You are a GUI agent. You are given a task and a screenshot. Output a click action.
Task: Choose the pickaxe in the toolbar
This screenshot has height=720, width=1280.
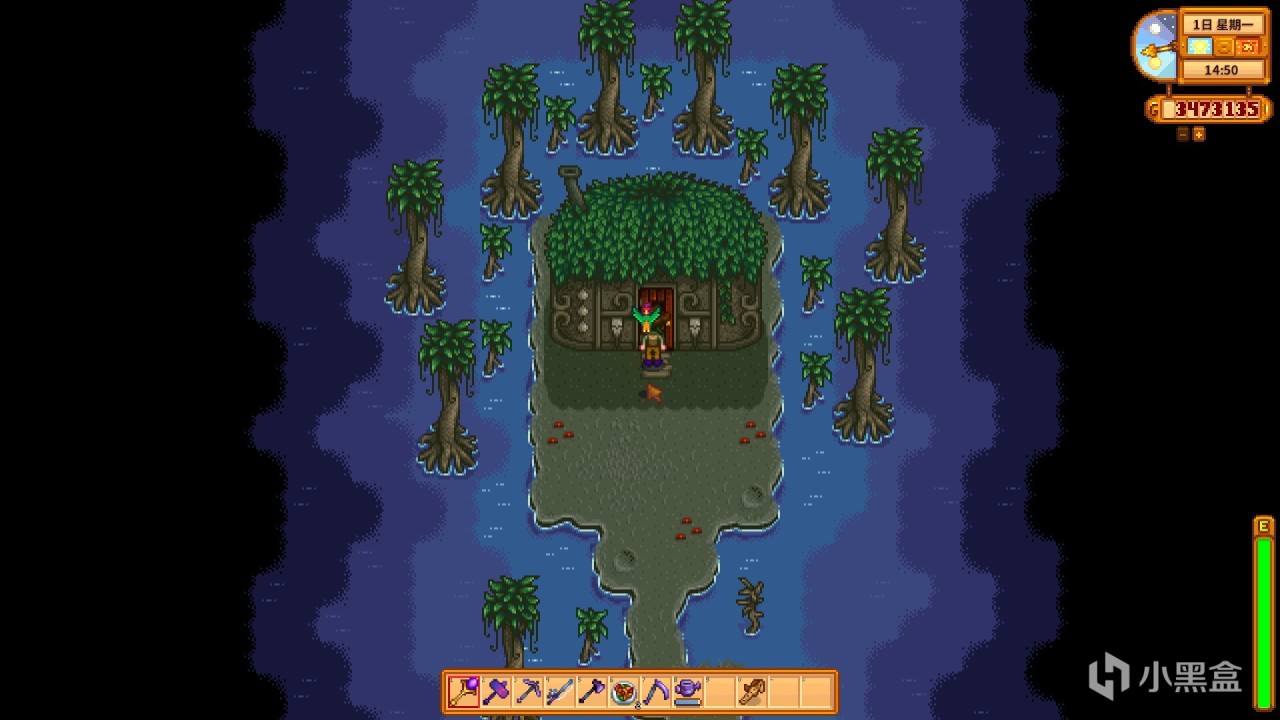[528, 691]
